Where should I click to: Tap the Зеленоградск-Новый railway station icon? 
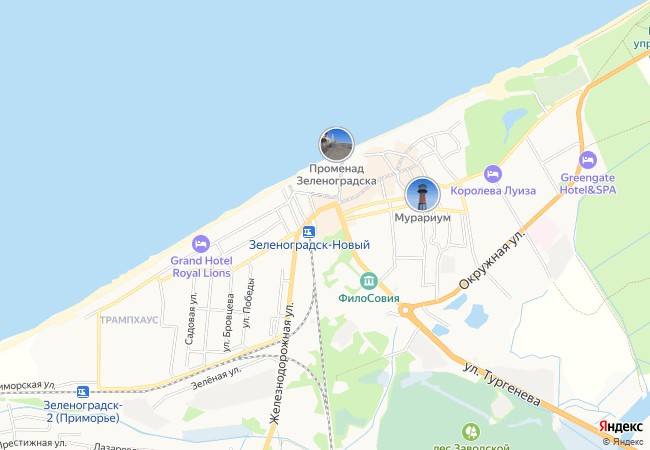point(308,232)
